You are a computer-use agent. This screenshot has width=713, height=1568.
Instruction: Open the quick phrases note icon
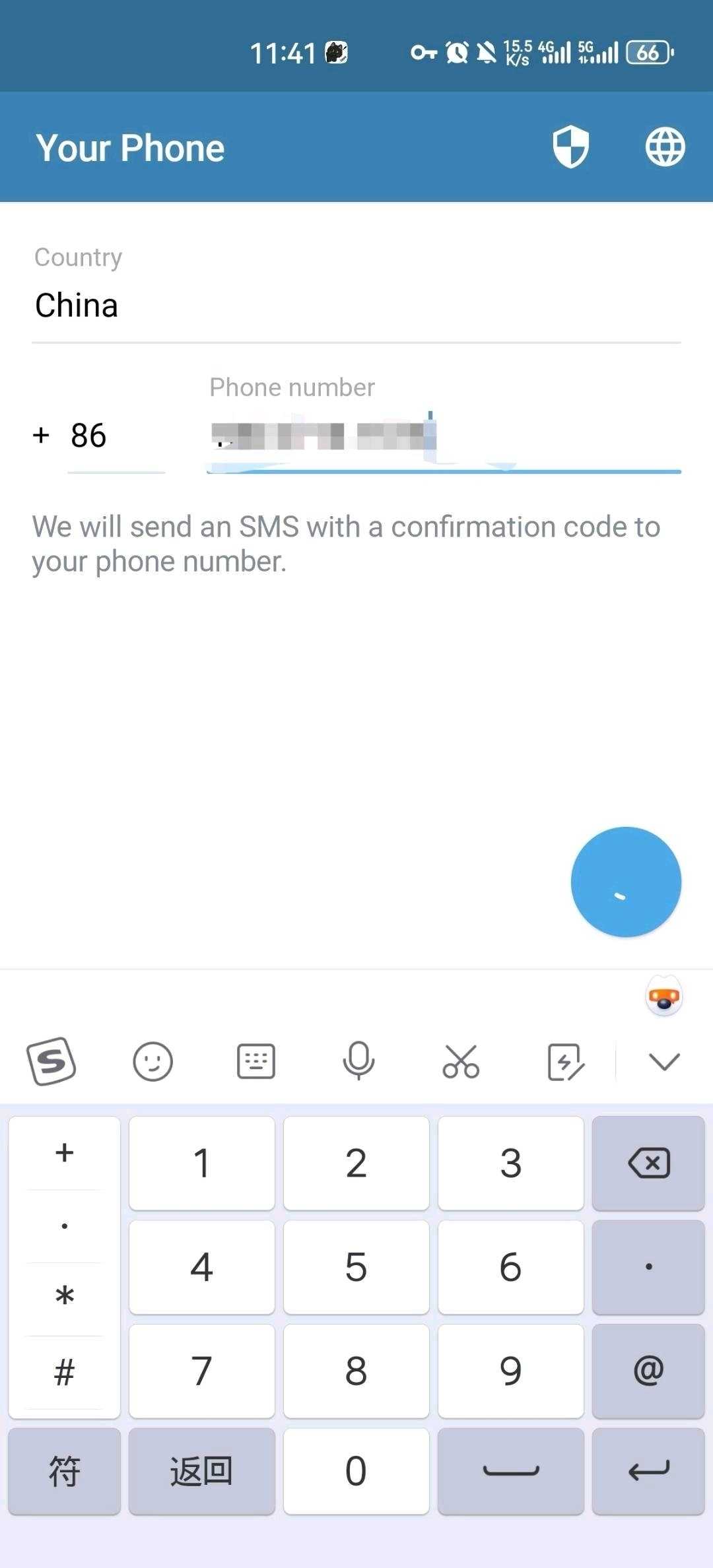(x=566, y=1061)
